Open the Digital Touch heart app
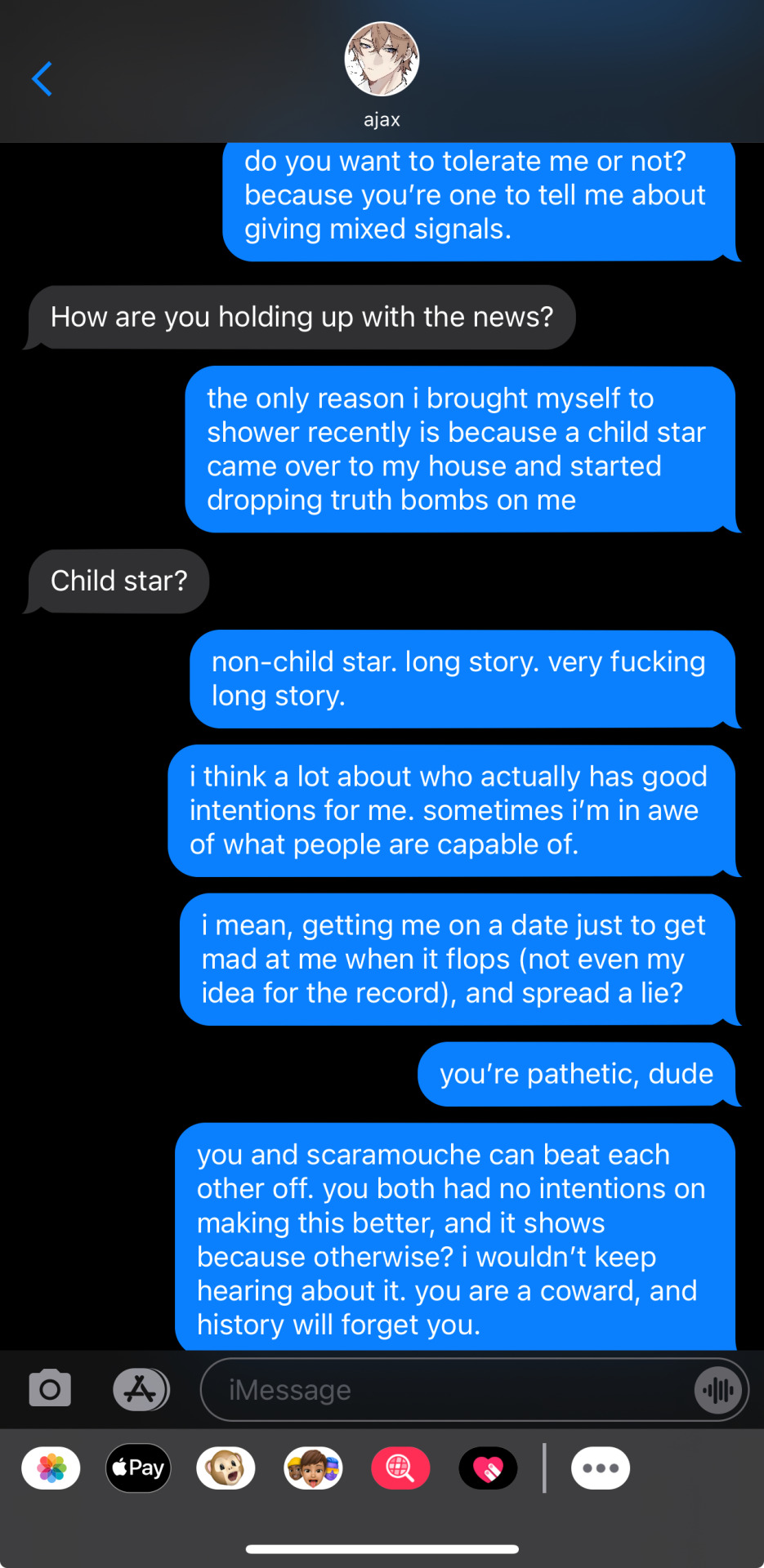The width and height of the screenshot is (764, 1568). [x=488, y=1468]
